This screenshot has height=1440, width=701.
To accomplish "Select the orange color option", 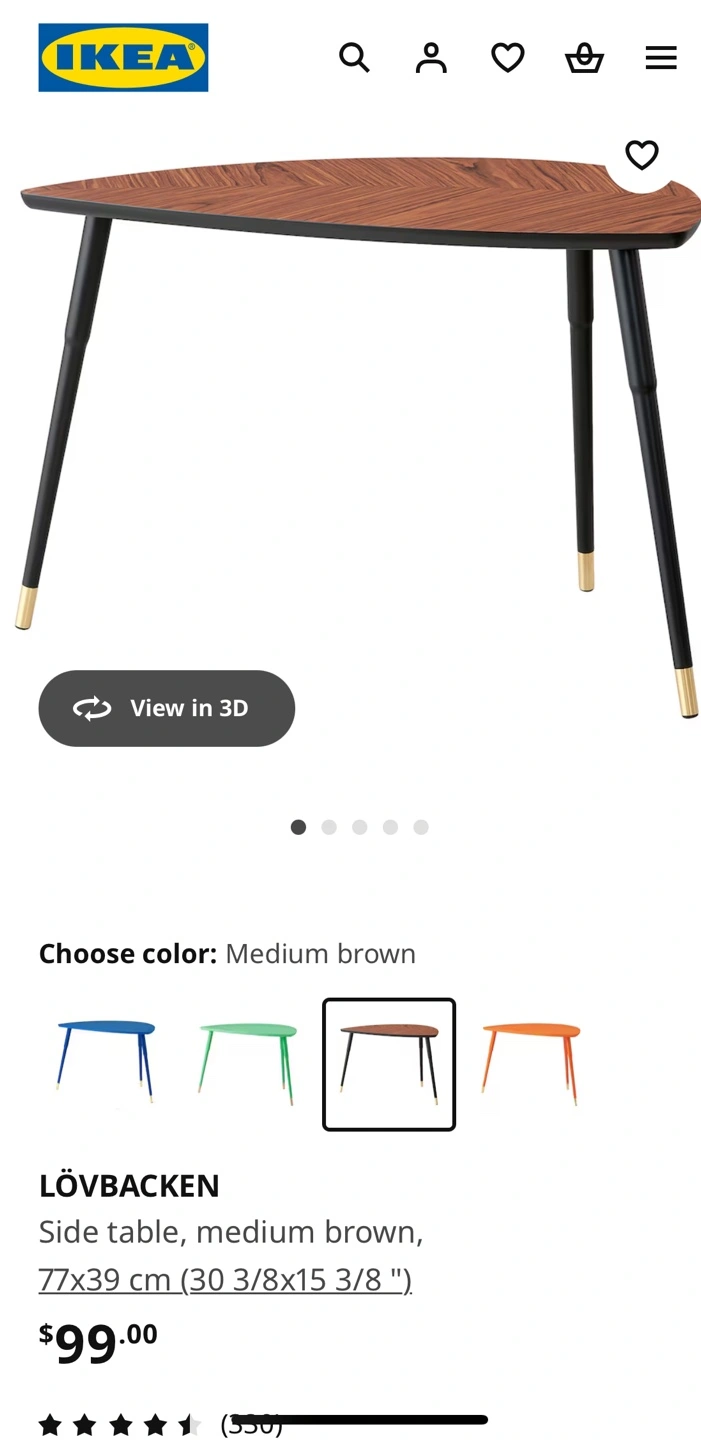I will click(531, 1064).
